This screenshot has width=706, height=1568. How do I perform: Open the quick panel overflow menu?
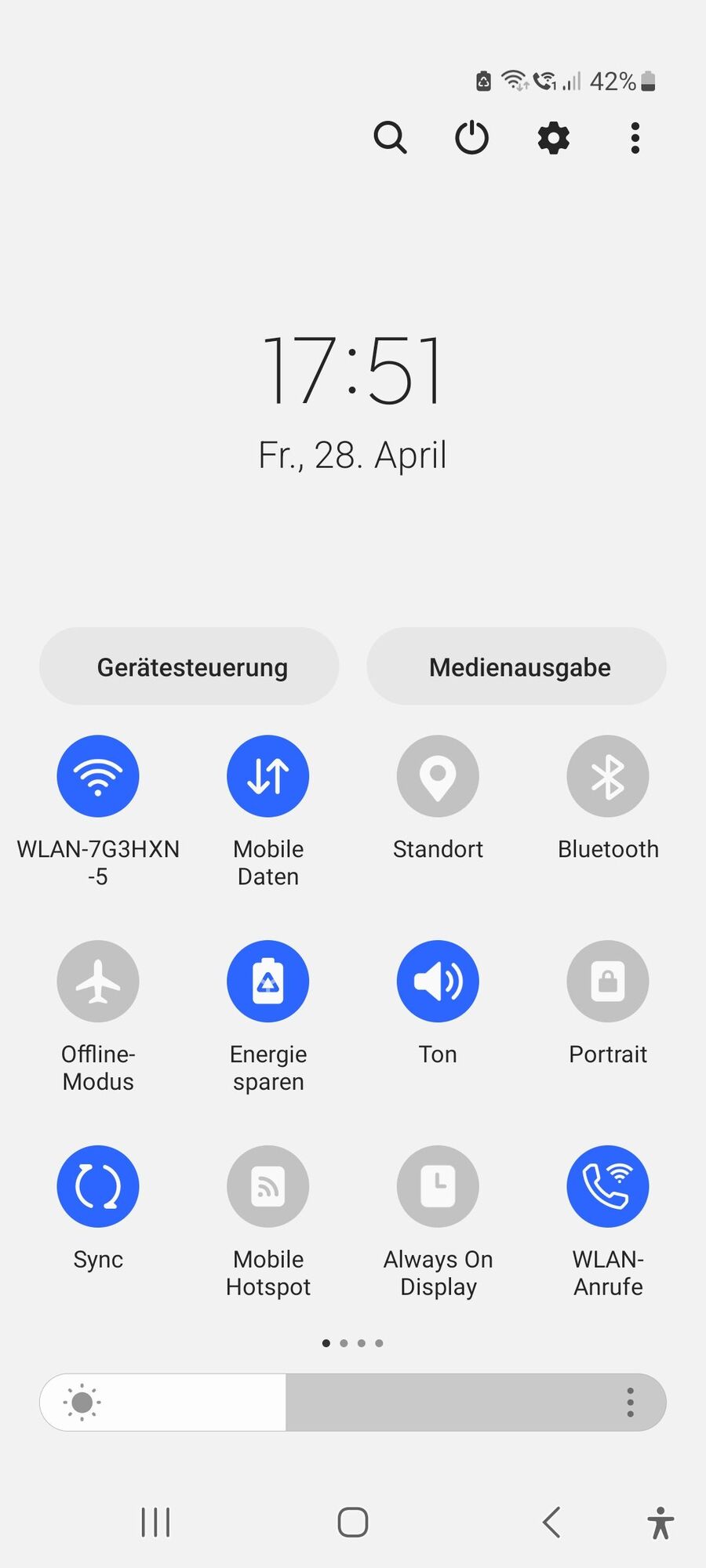click(x=635, y=138)
